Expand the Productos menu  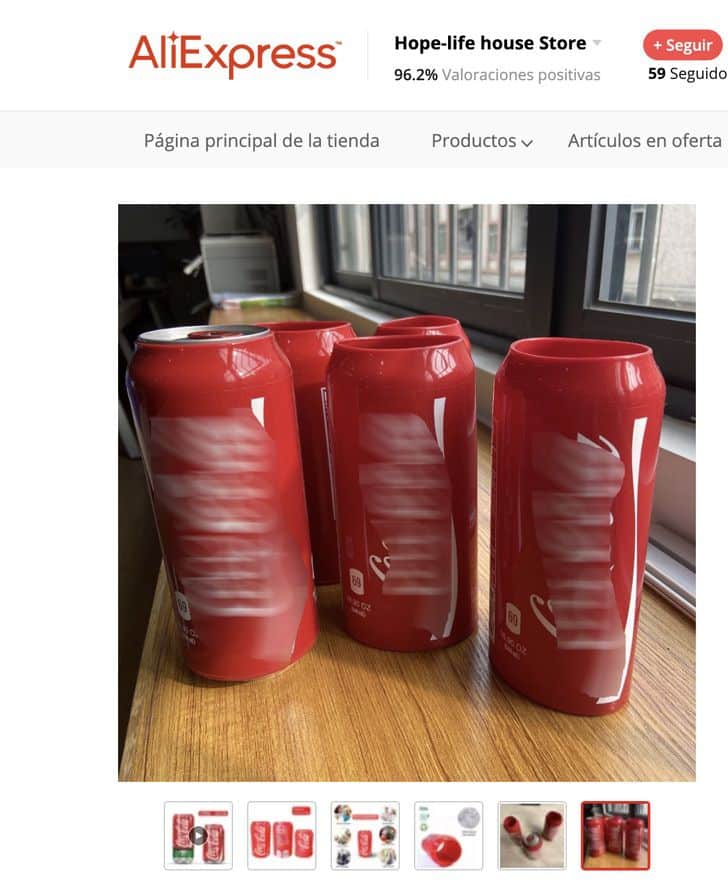tap(481, 141)
